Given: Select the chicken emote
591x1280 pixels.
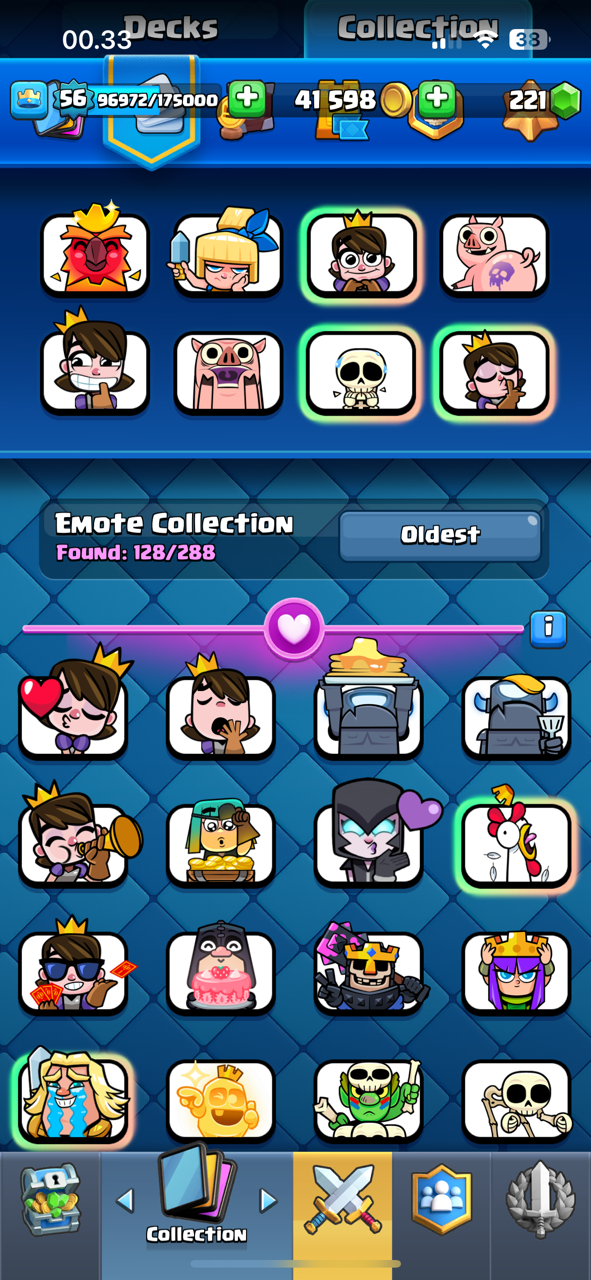Looking at the screenshot, I should [516, 839].
